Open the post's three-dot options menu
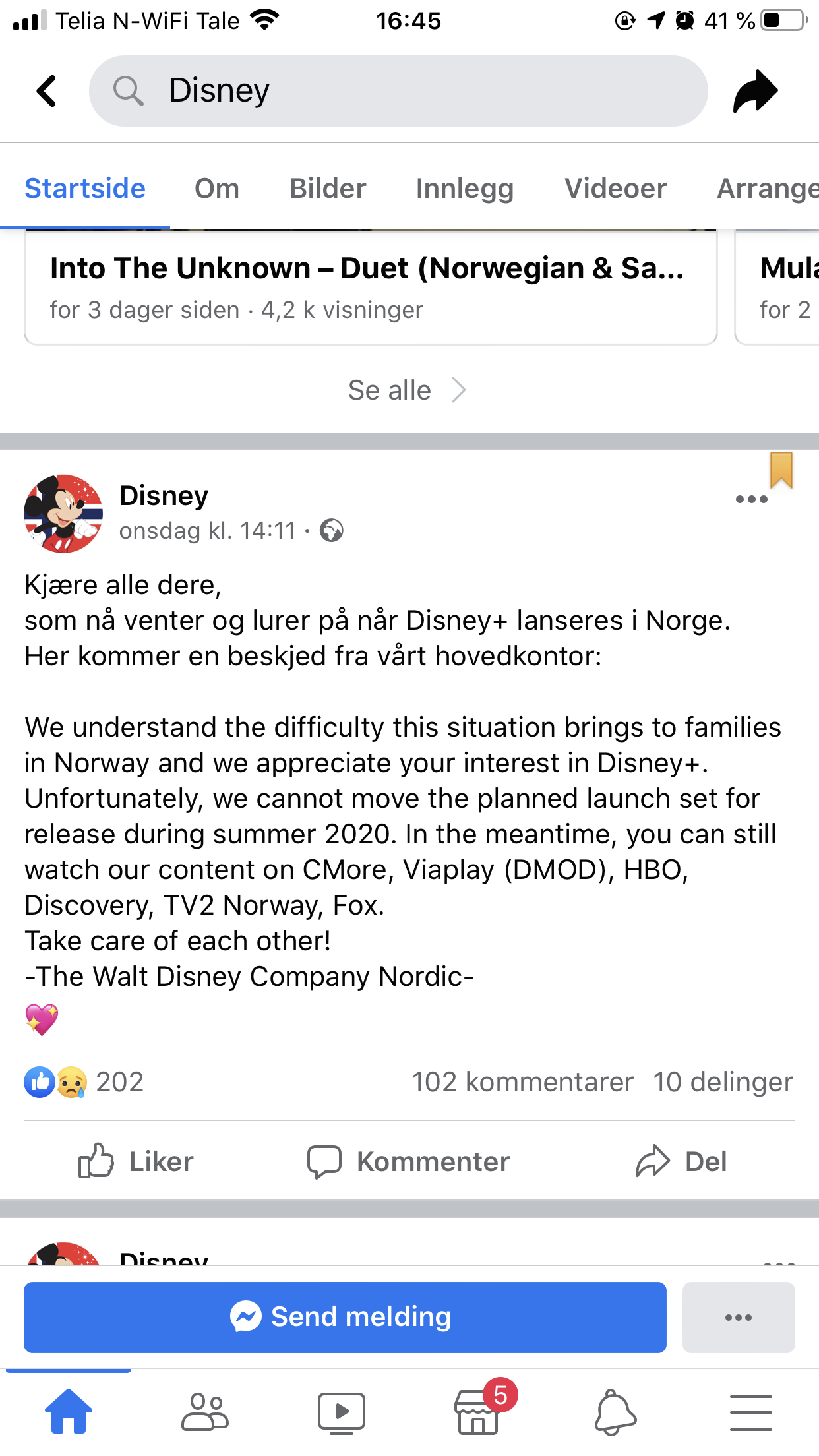This screenshot has width=819, height=1456. click(x=751, y=499)
